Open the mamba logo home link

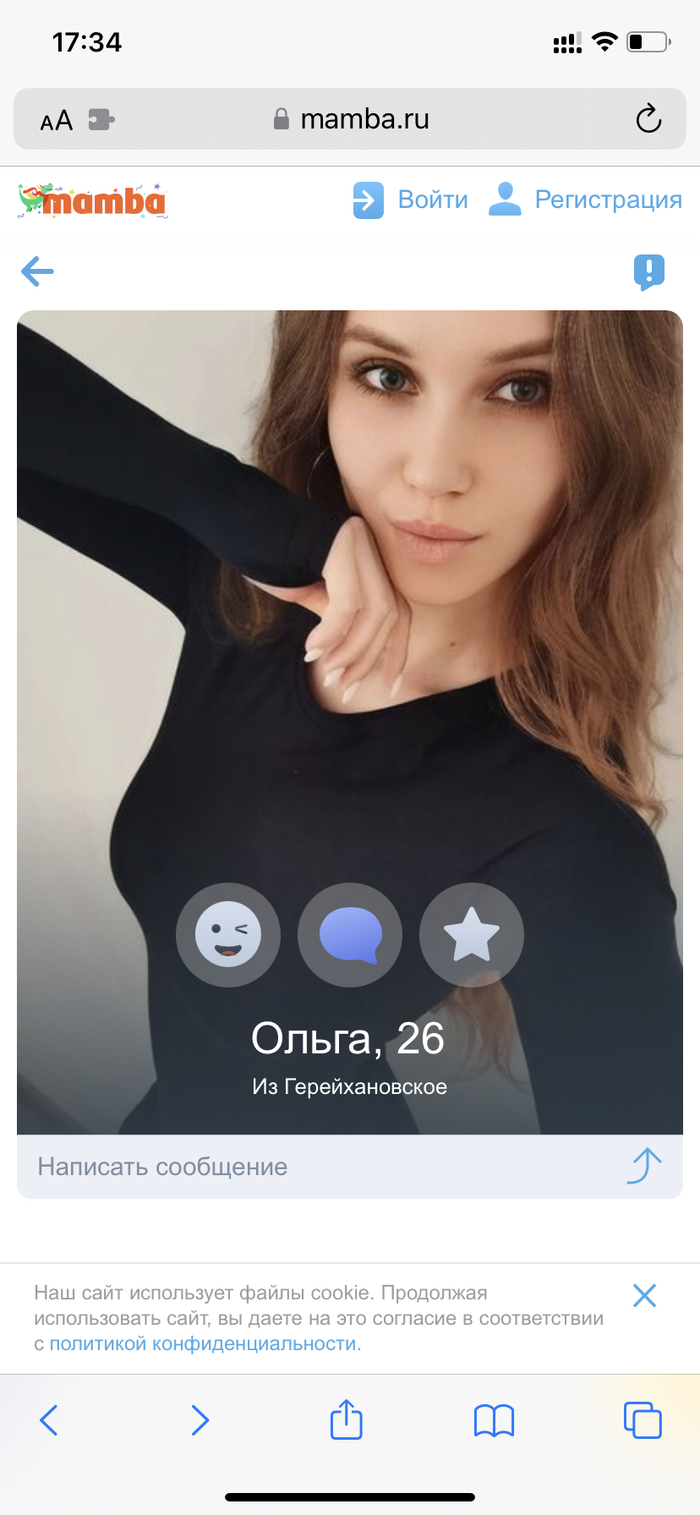[92, 200]
